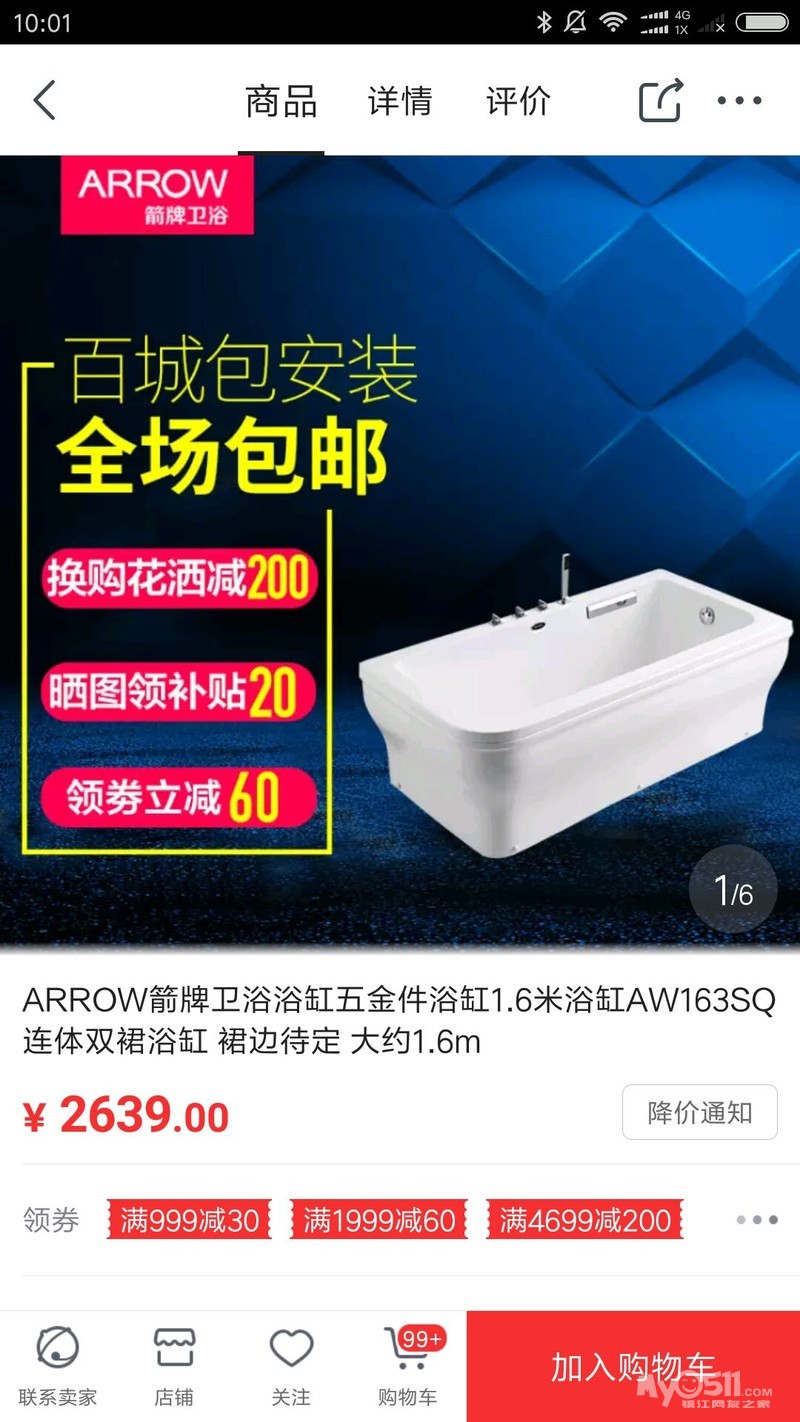The image size is (800, 1422).
Task: Switch to the 详情 tab
Action: click(400, 101)
